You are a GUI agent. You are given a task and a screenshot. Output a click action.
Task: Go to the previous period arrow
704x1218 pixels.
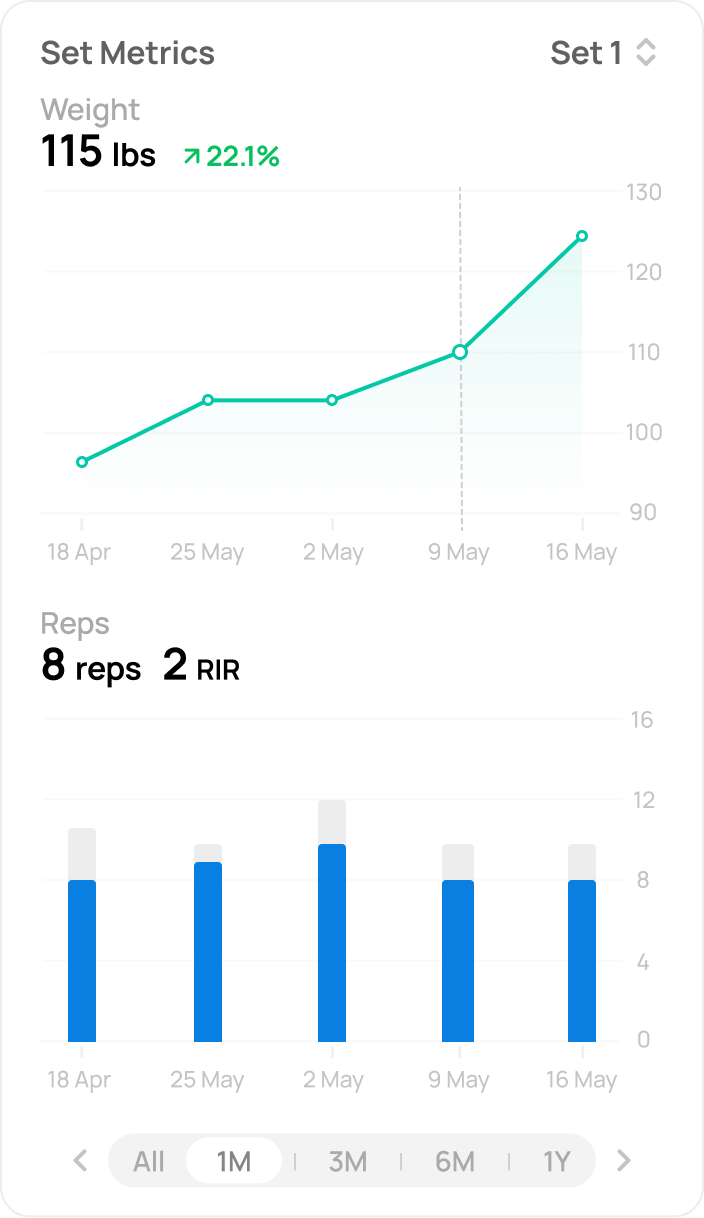[x=81, y=1161]
